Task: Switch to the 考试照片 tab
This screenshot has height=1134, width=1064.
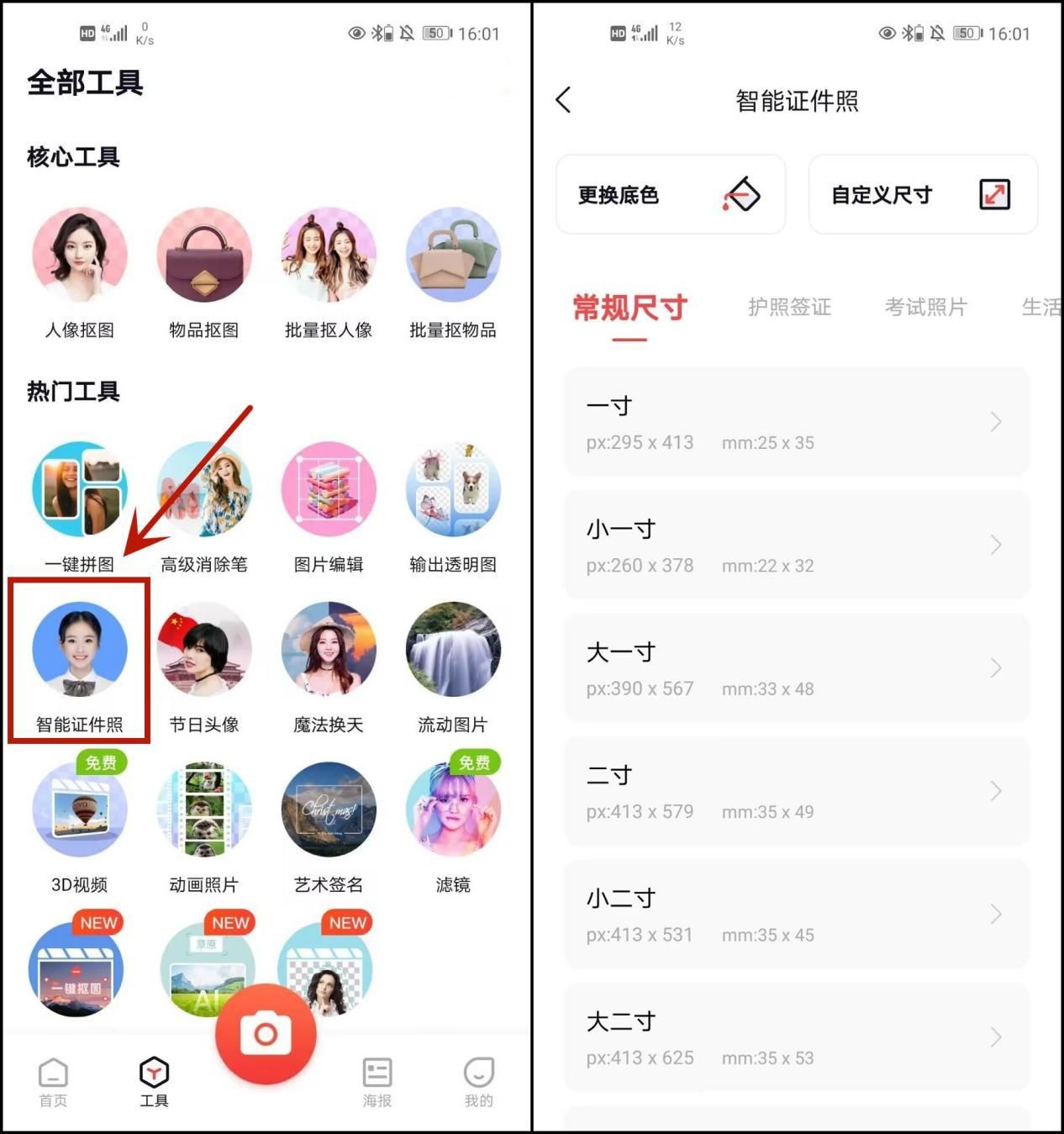Action: pyautogui.click(x=924, y=308)
